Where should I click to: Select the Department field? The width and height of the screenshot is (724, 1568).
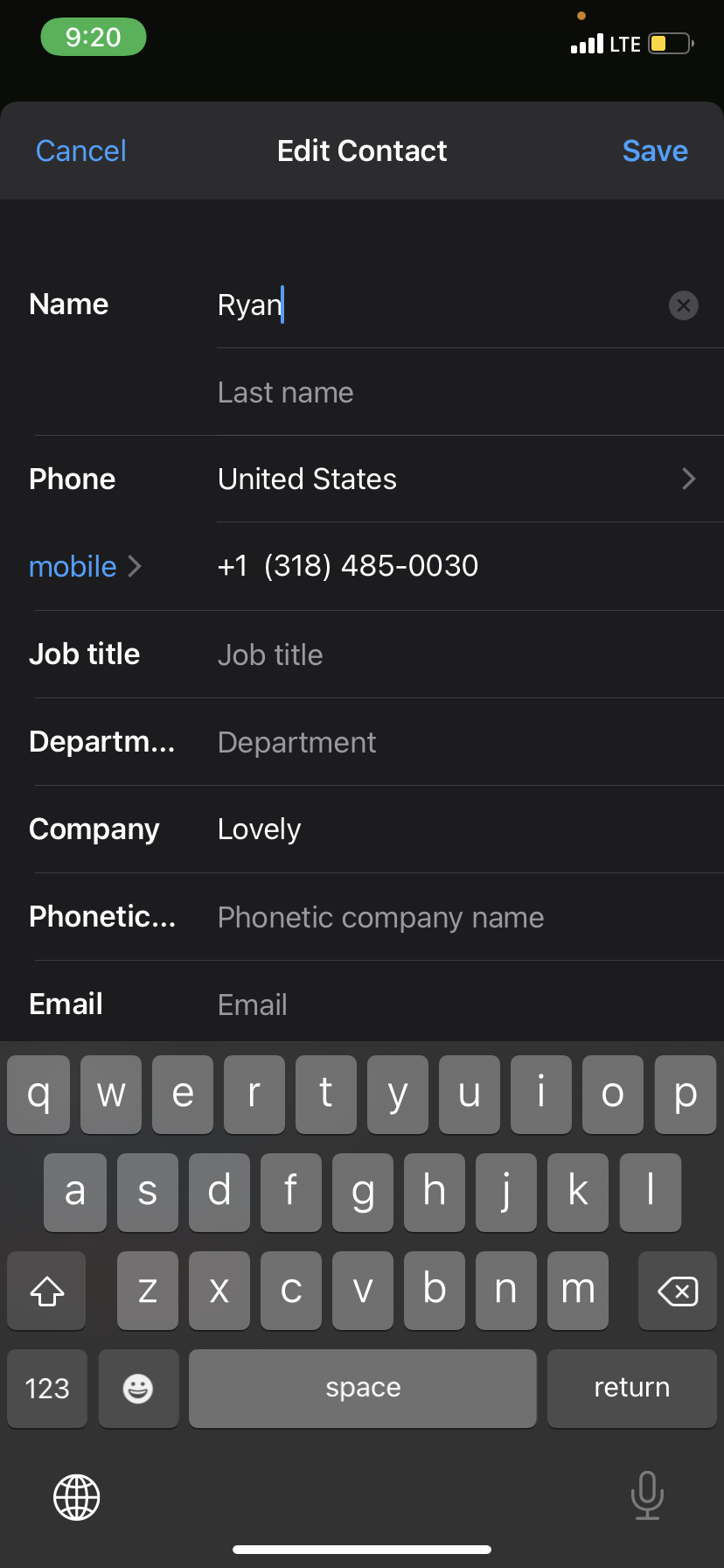(470, 742)
